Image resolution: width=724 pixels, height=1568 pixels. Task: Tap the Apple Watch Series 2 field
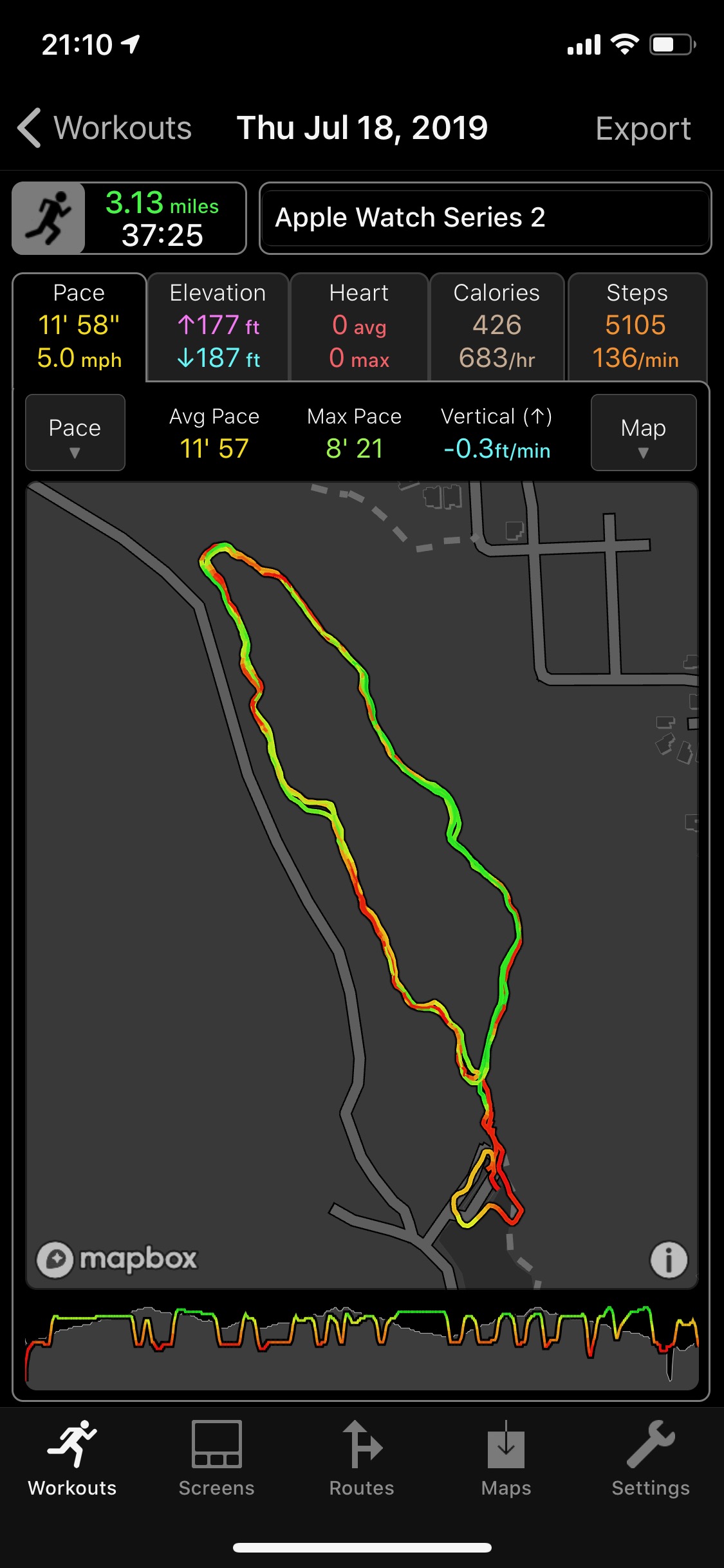coord(485,218)
